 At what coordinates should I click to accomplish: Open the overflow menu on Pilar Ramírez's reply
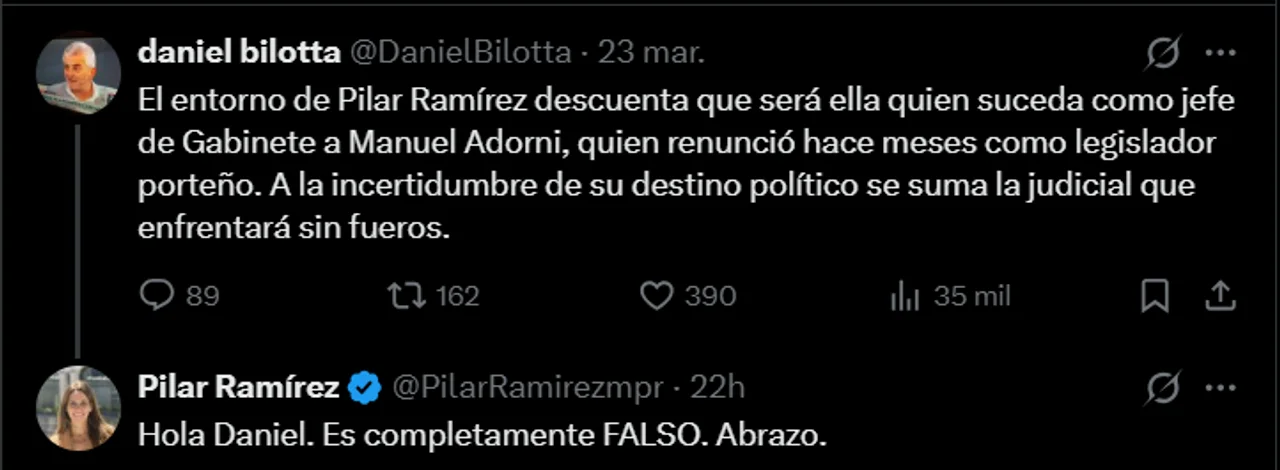point(1221,387)
